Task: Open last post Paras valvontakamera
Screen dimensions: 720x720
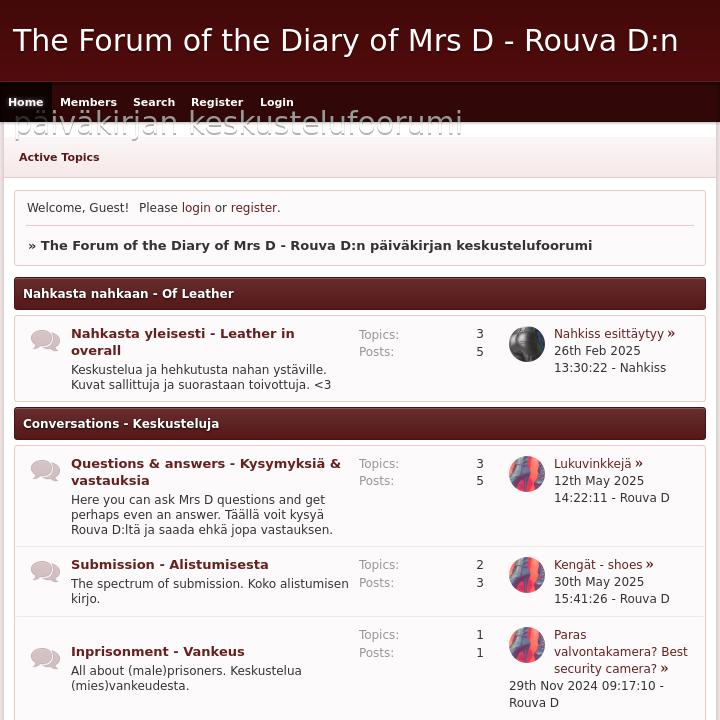Action: point(620,652)
